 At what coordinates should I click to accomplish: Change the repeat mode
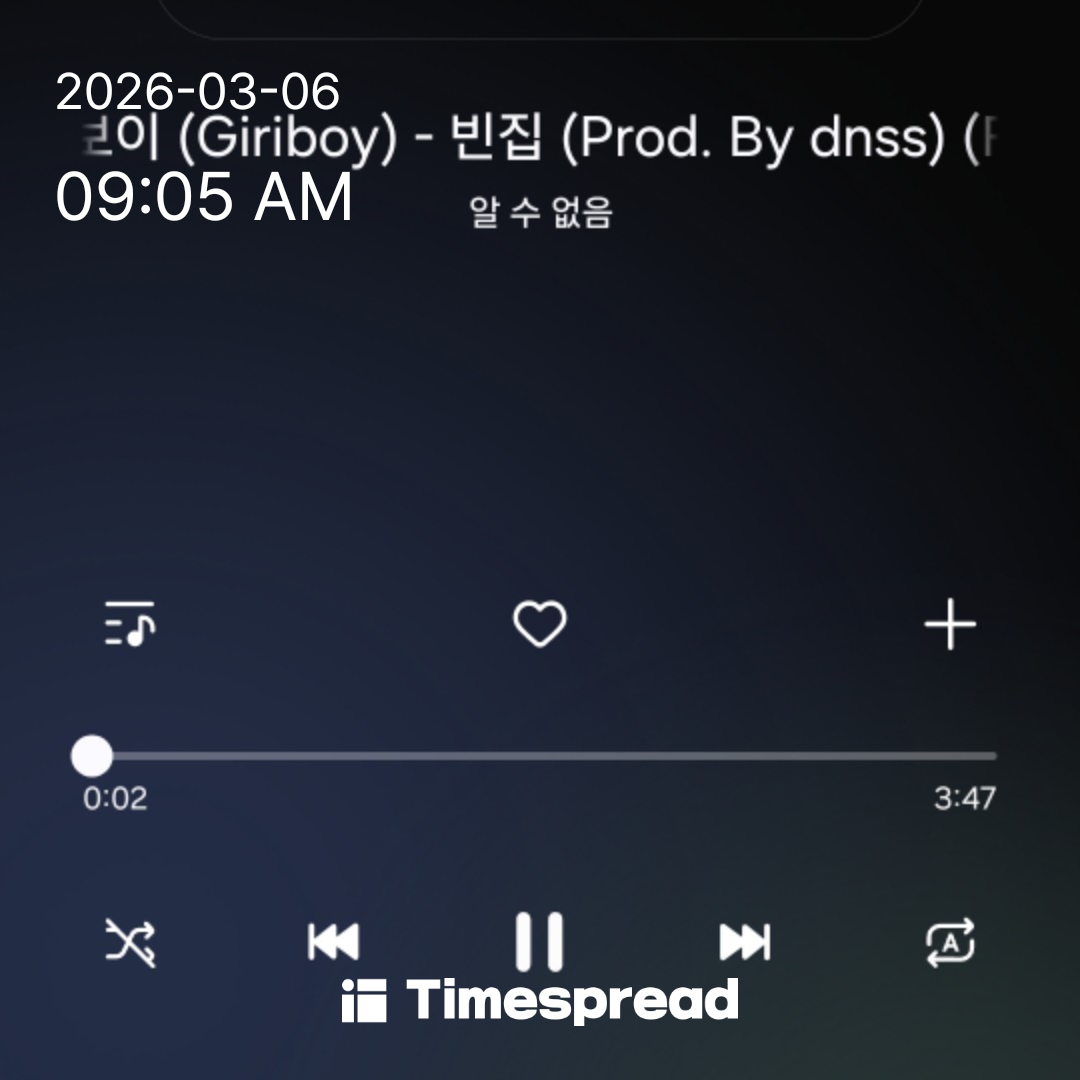(x=950, y=942)
